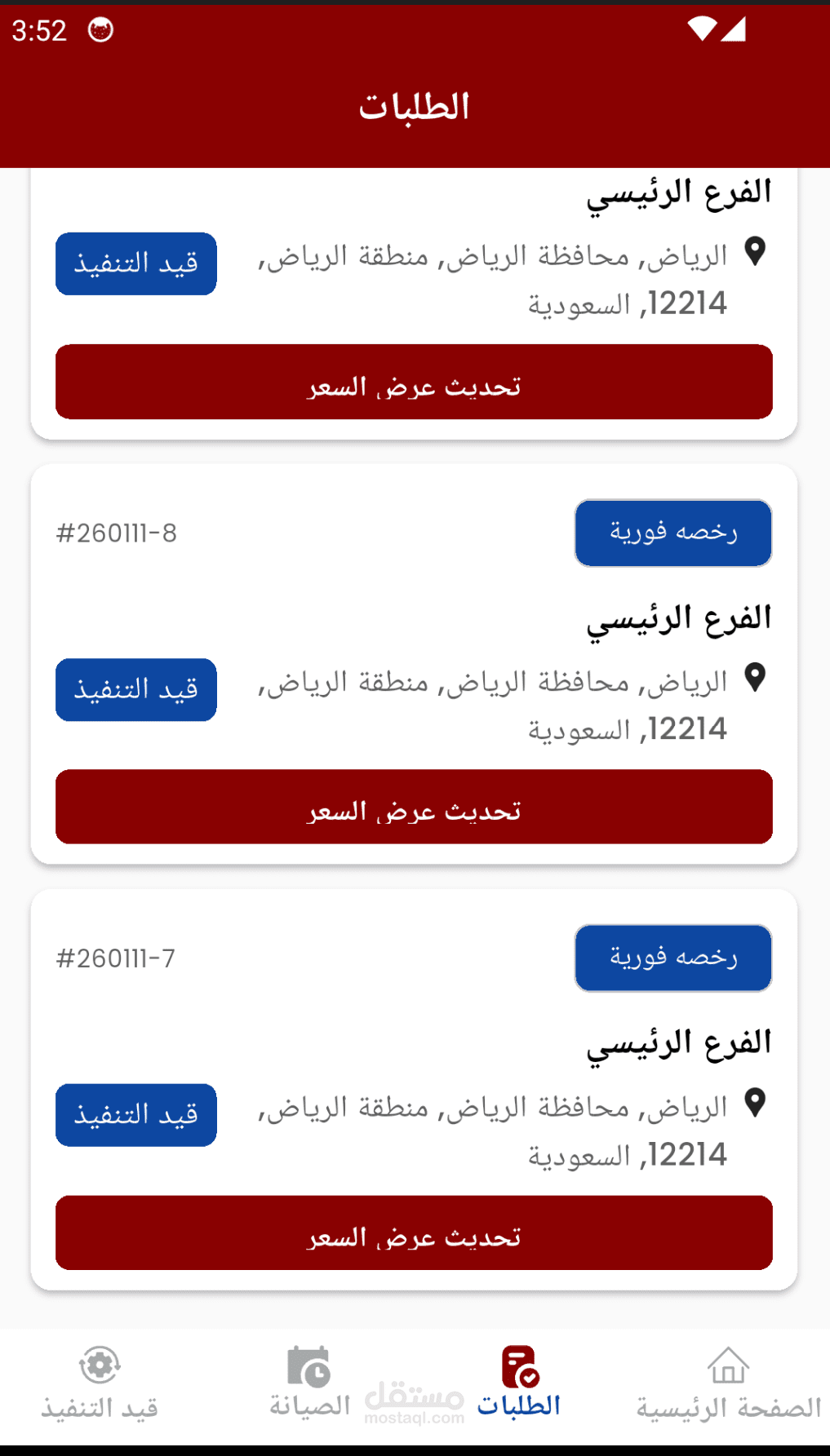830x1456 pixels.
Task: Tap تحديث عرض السعر for order #260111-7
Action: [414, 1233]
